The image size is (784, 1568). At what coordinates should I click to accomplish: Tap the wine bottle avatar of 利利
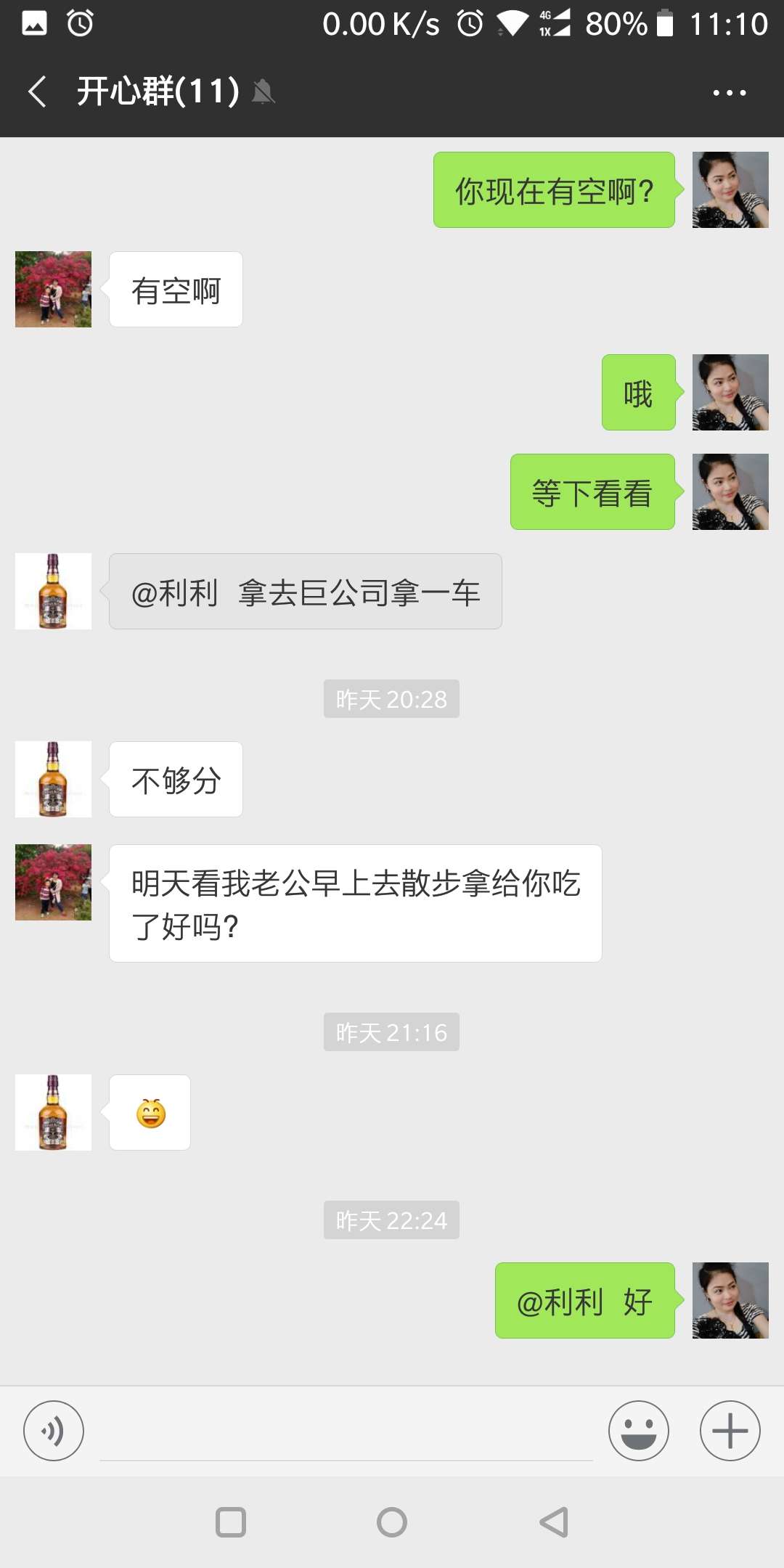[52, 591]
